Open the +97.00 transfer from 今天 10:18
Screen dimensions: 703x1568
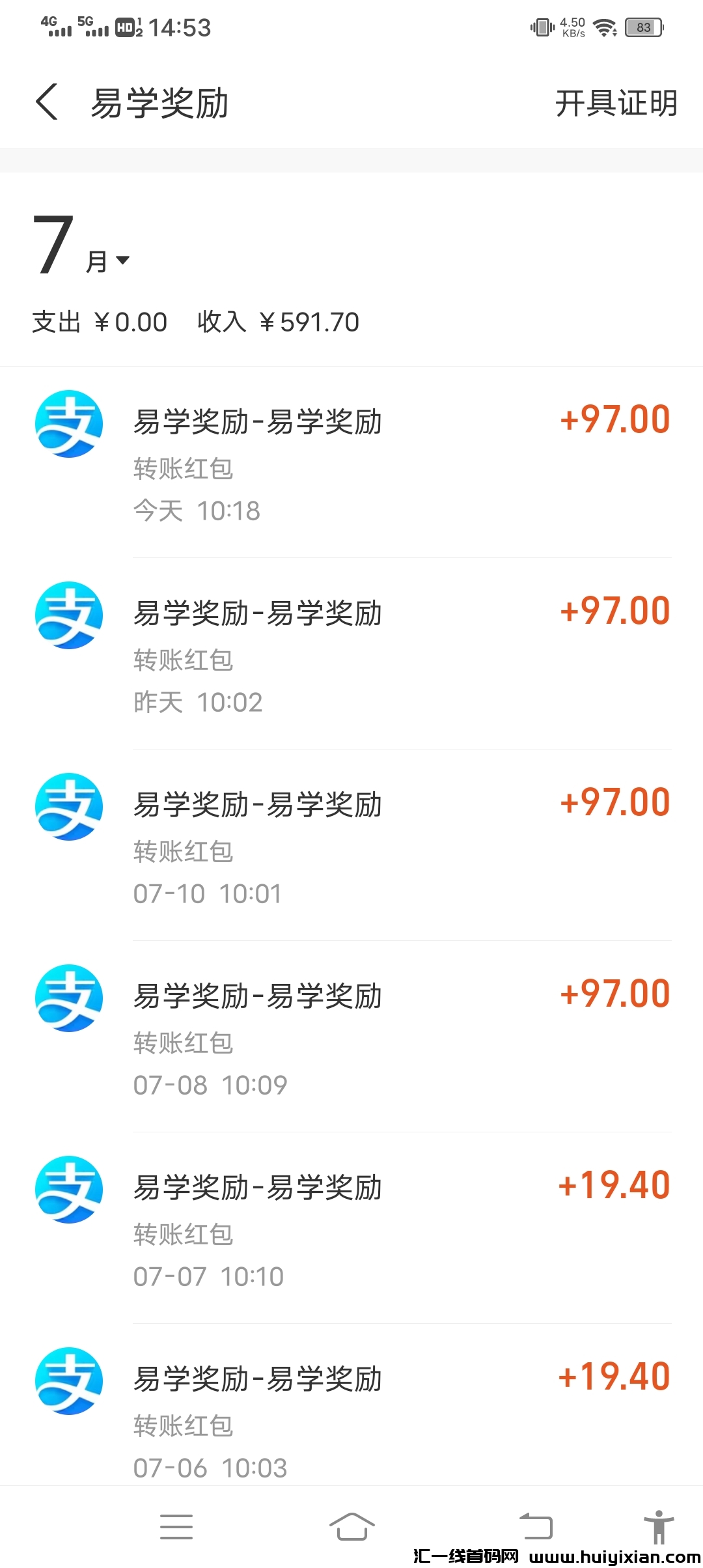tap(351, 462)
